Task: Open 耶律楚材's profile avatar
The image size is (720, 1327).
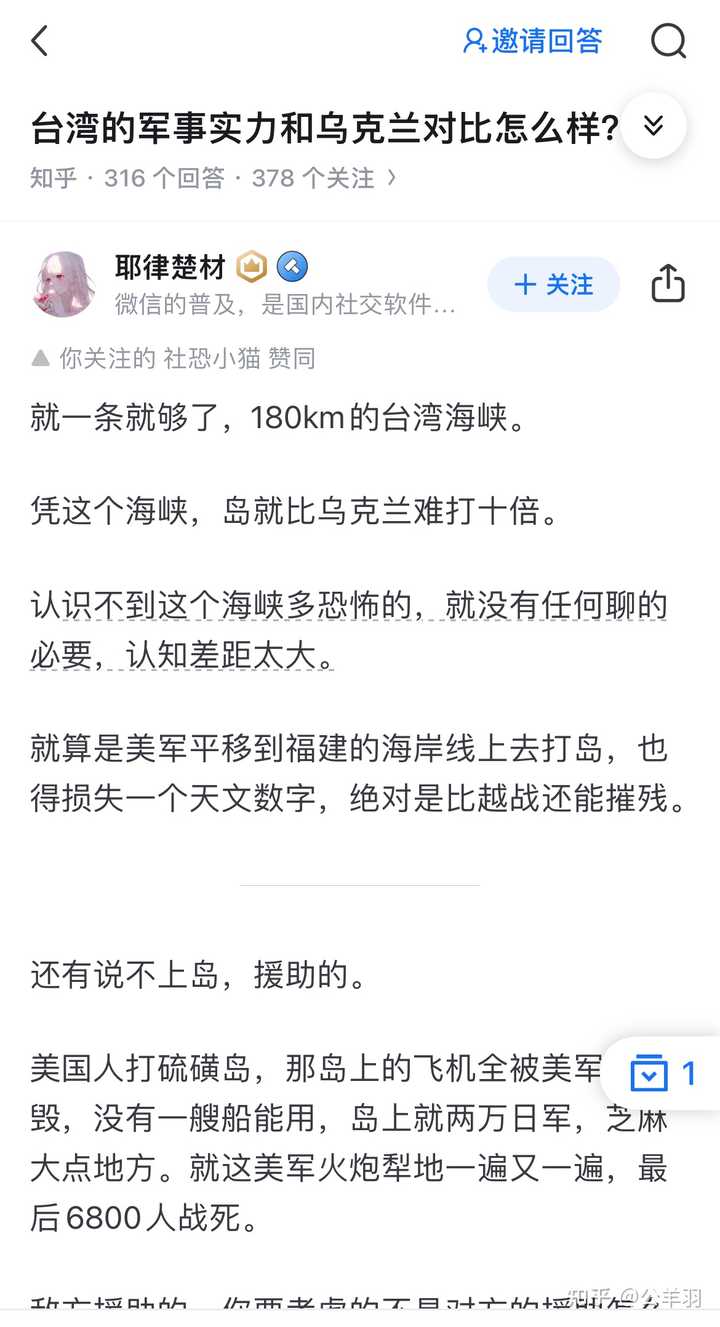Action: (x=65, y=284)
